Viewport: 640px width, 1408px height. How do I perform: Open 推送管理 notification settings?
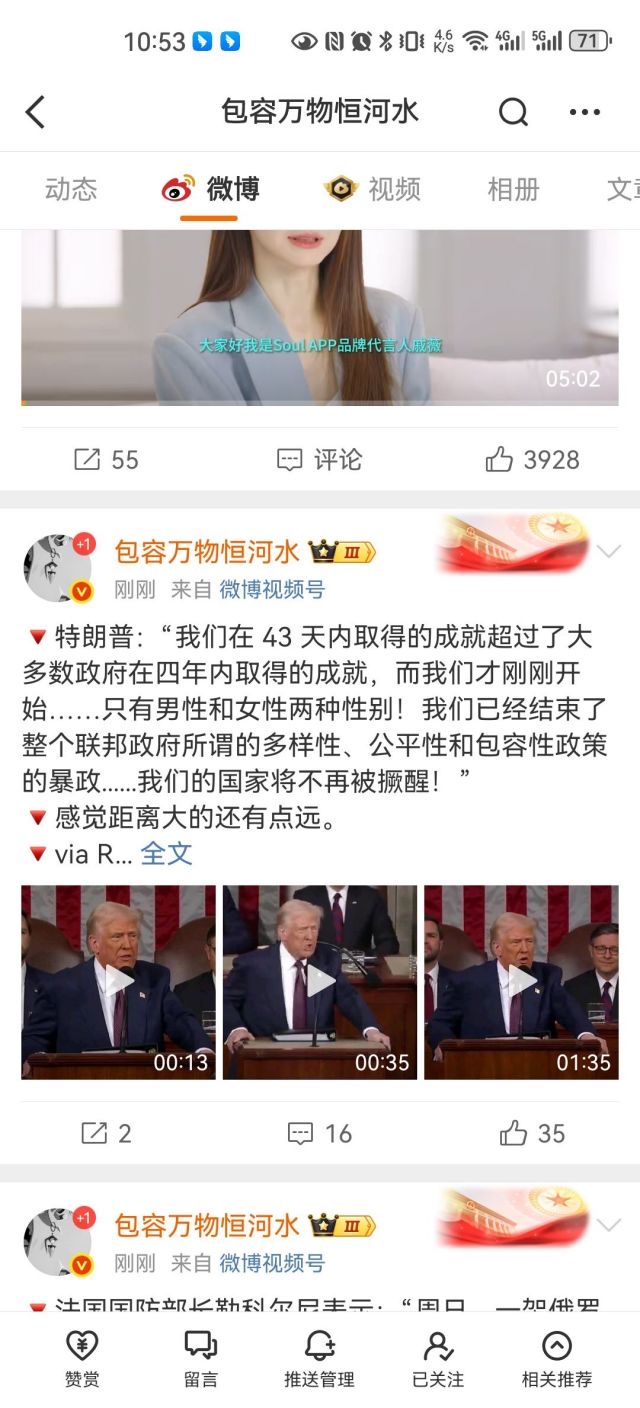coord(320,1359)
